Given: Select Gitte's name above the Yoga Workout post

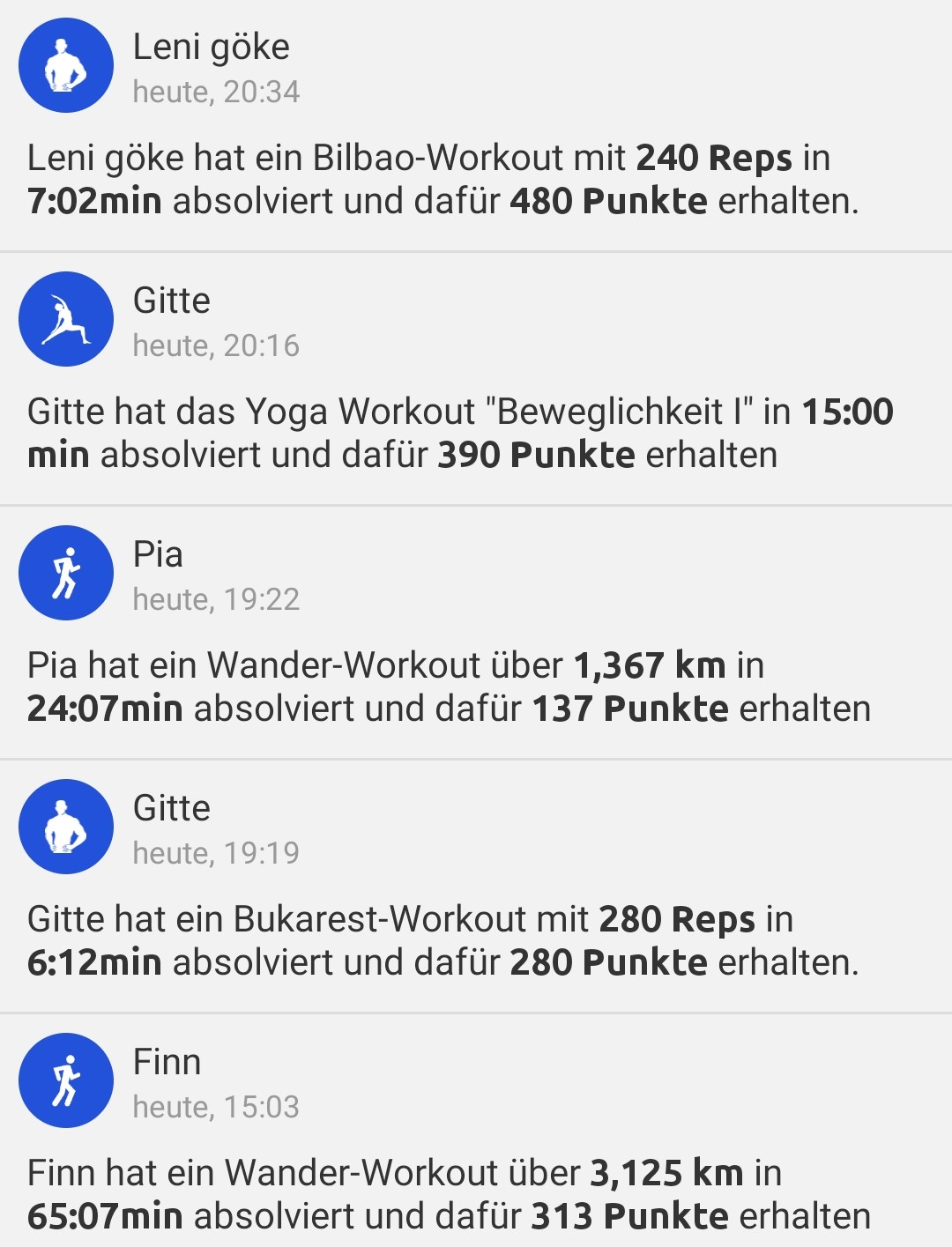Looking at the screenshot, I should pyautogui.click(x=172, y=300).
